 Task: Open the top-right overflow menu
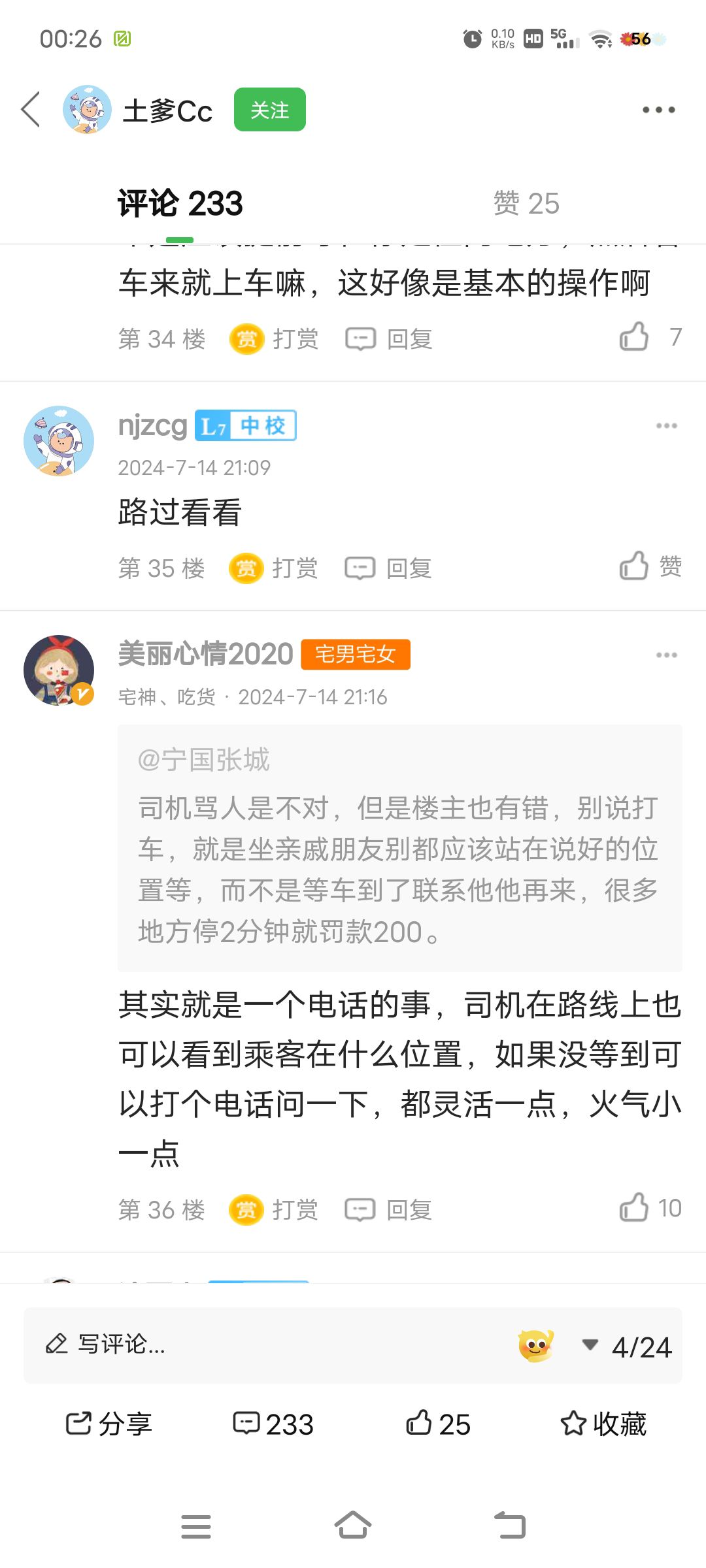click(658, 110)
